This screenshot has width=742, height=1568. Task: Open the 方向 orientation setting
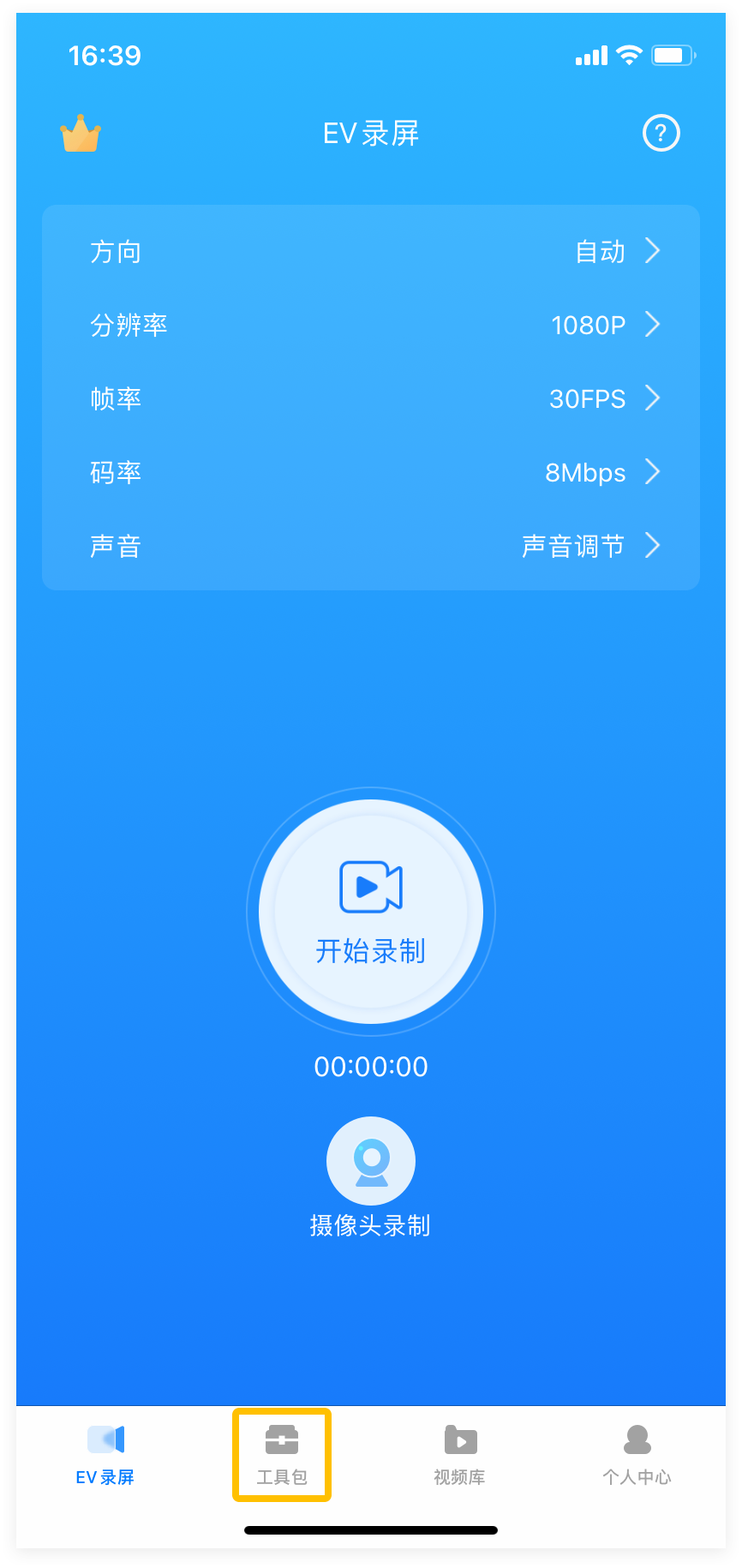pyautogui.click(x=371, y=252)
